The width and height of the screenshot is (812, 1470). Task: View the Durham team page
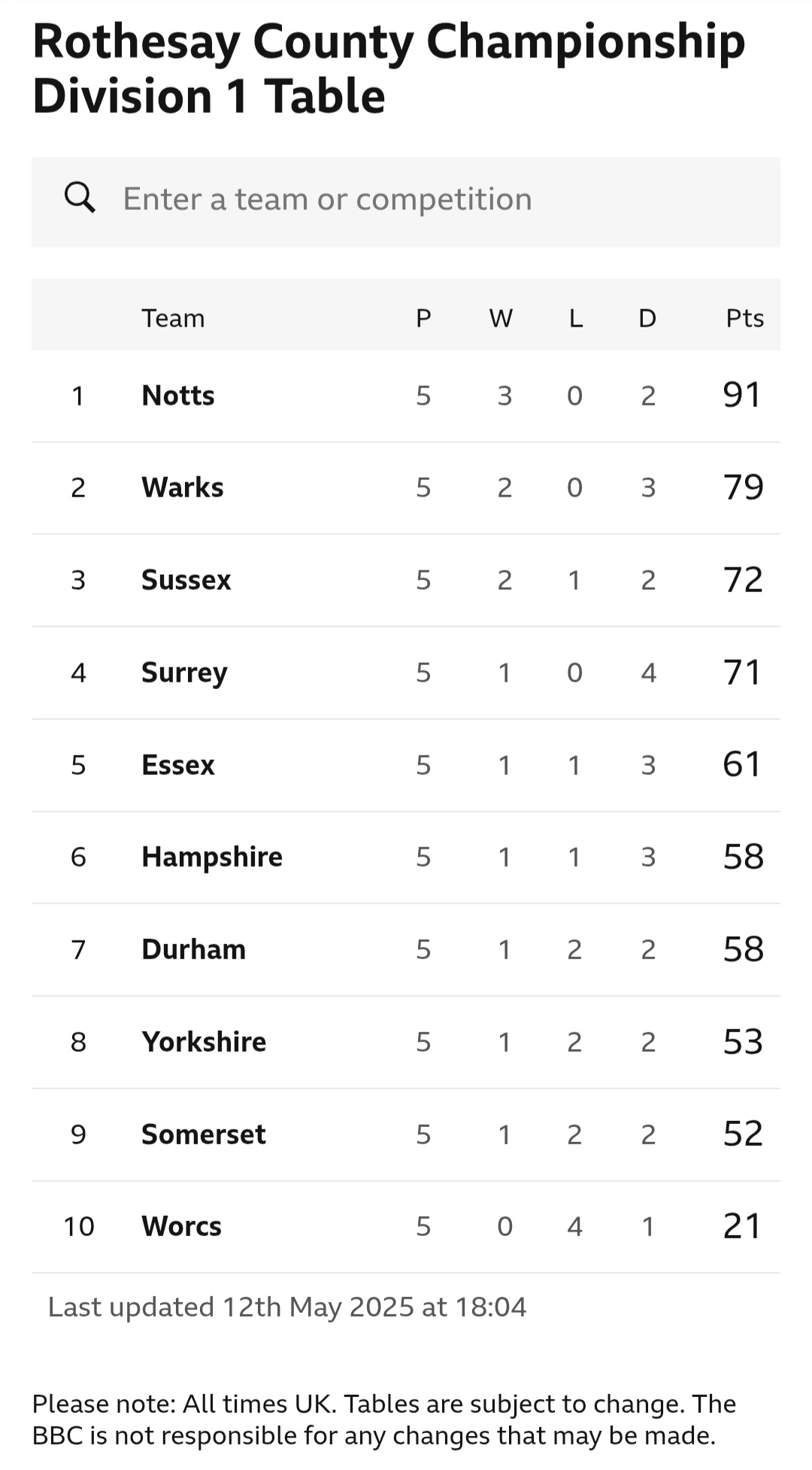193,949
